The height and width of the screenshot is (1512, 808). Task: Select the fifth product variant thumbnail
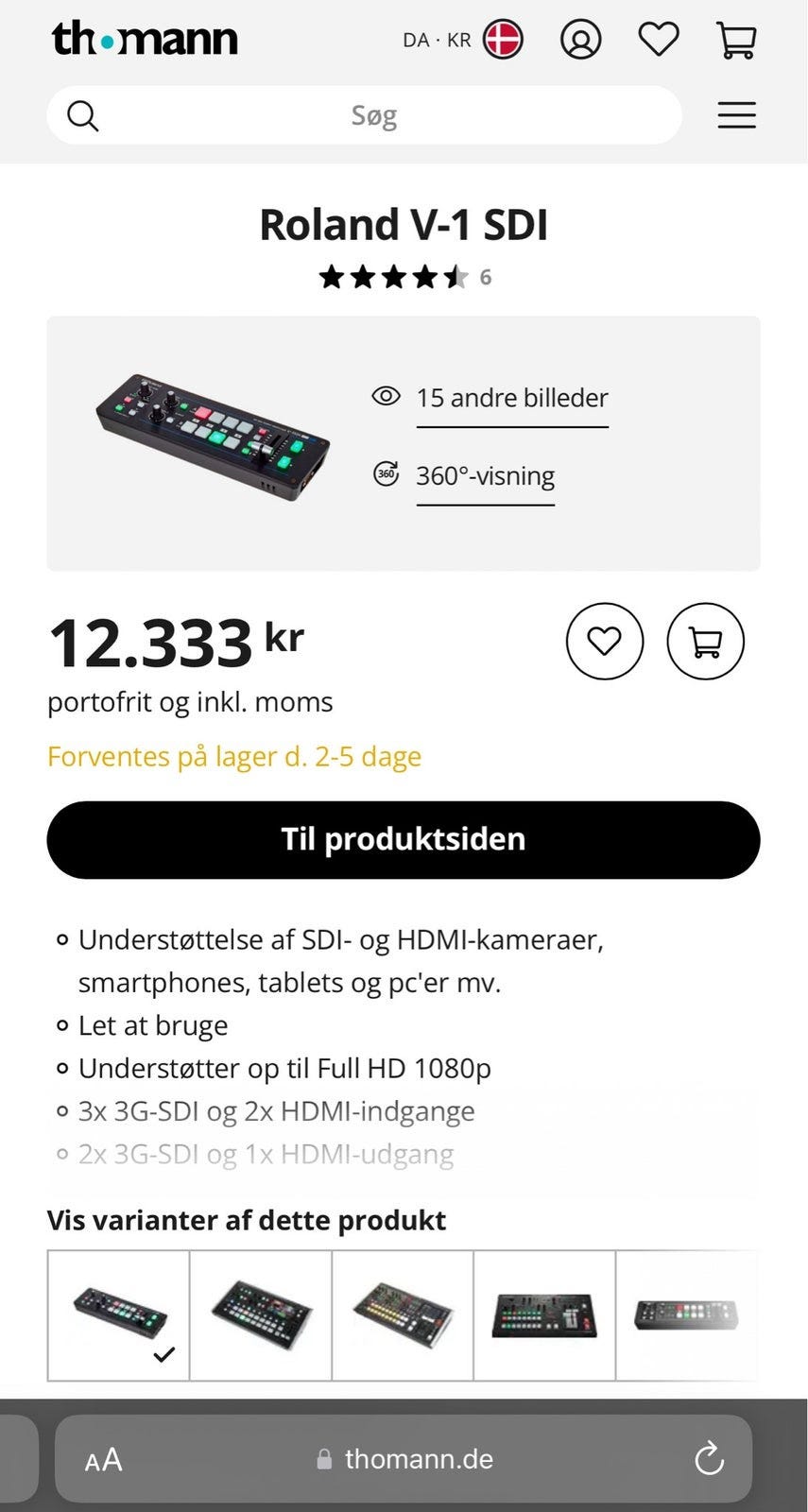tap(686, 1314)
